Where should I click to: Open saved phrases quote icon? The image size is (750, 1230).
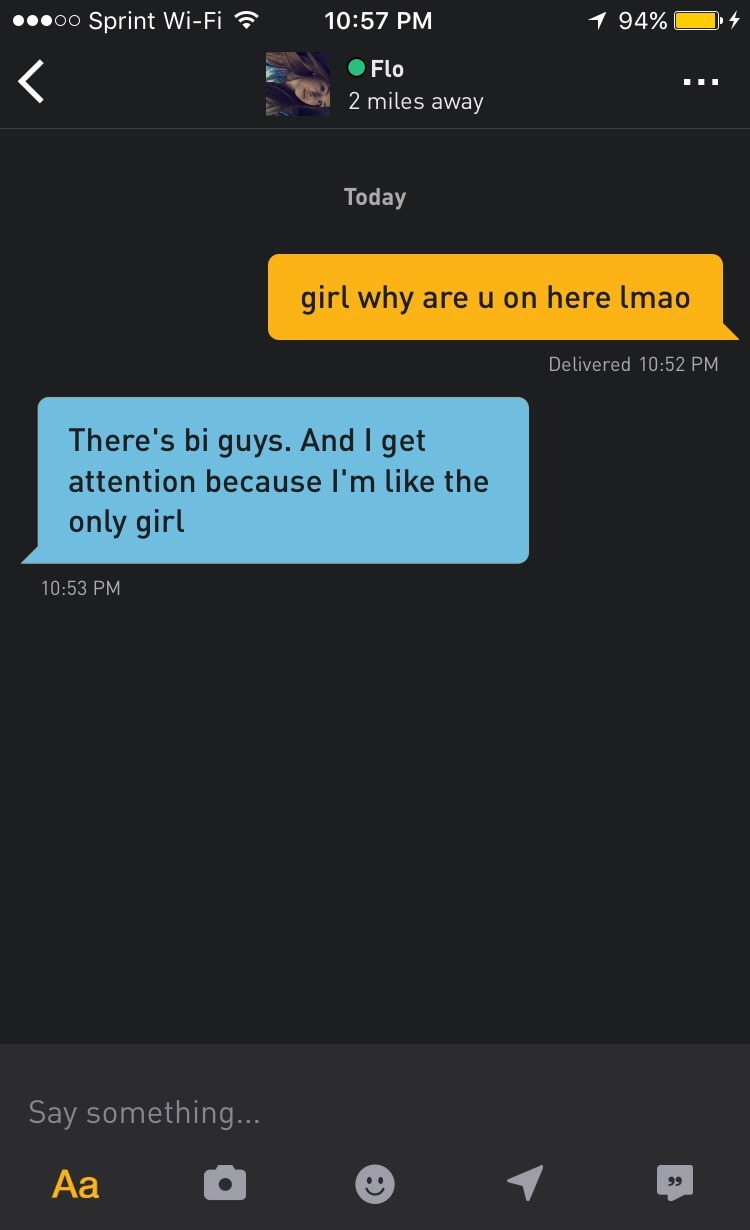pyautogui.click(x=675, y=1183)
